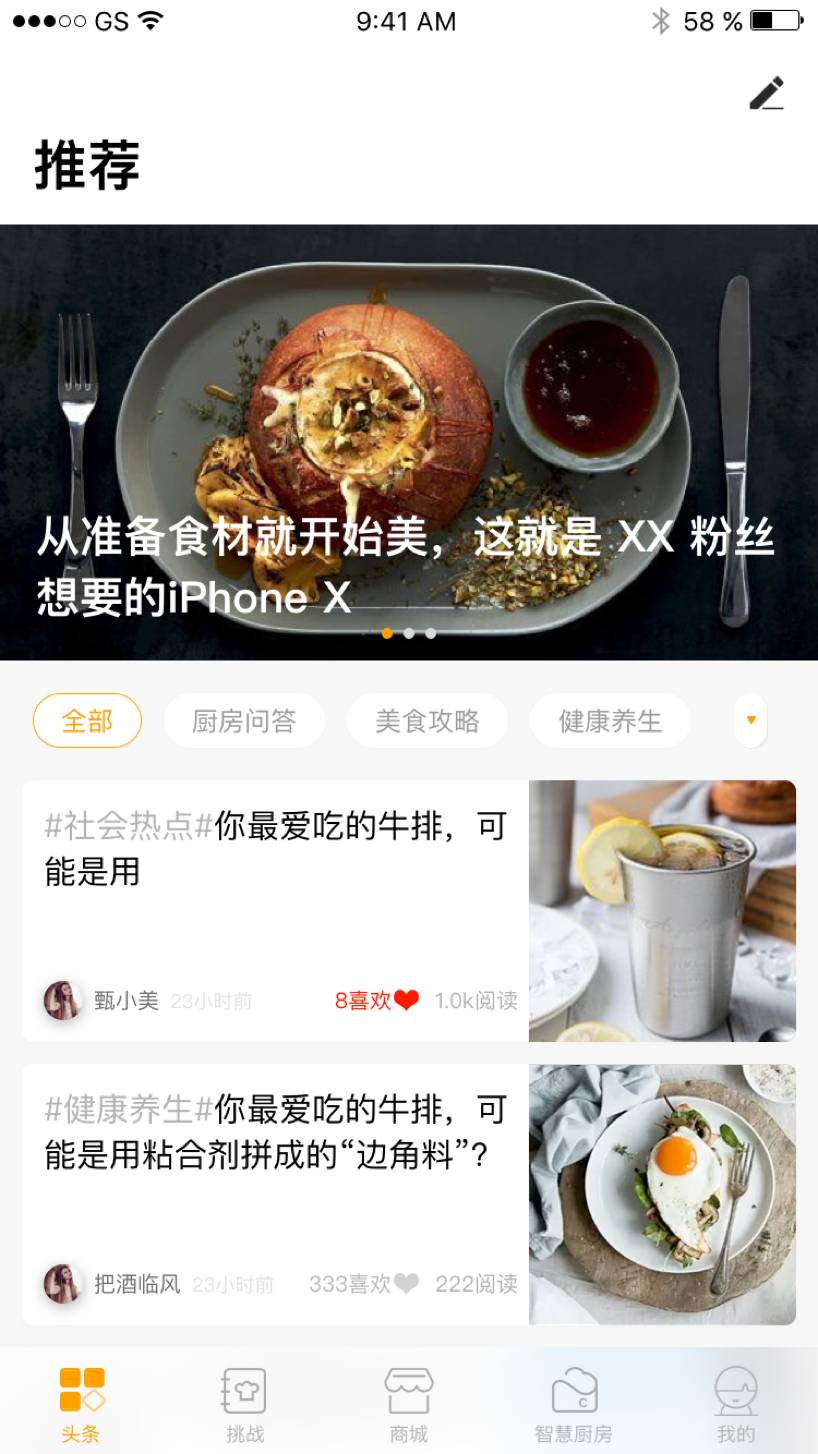Open the 智慧厨房 tab

[x=574, y=1405]
